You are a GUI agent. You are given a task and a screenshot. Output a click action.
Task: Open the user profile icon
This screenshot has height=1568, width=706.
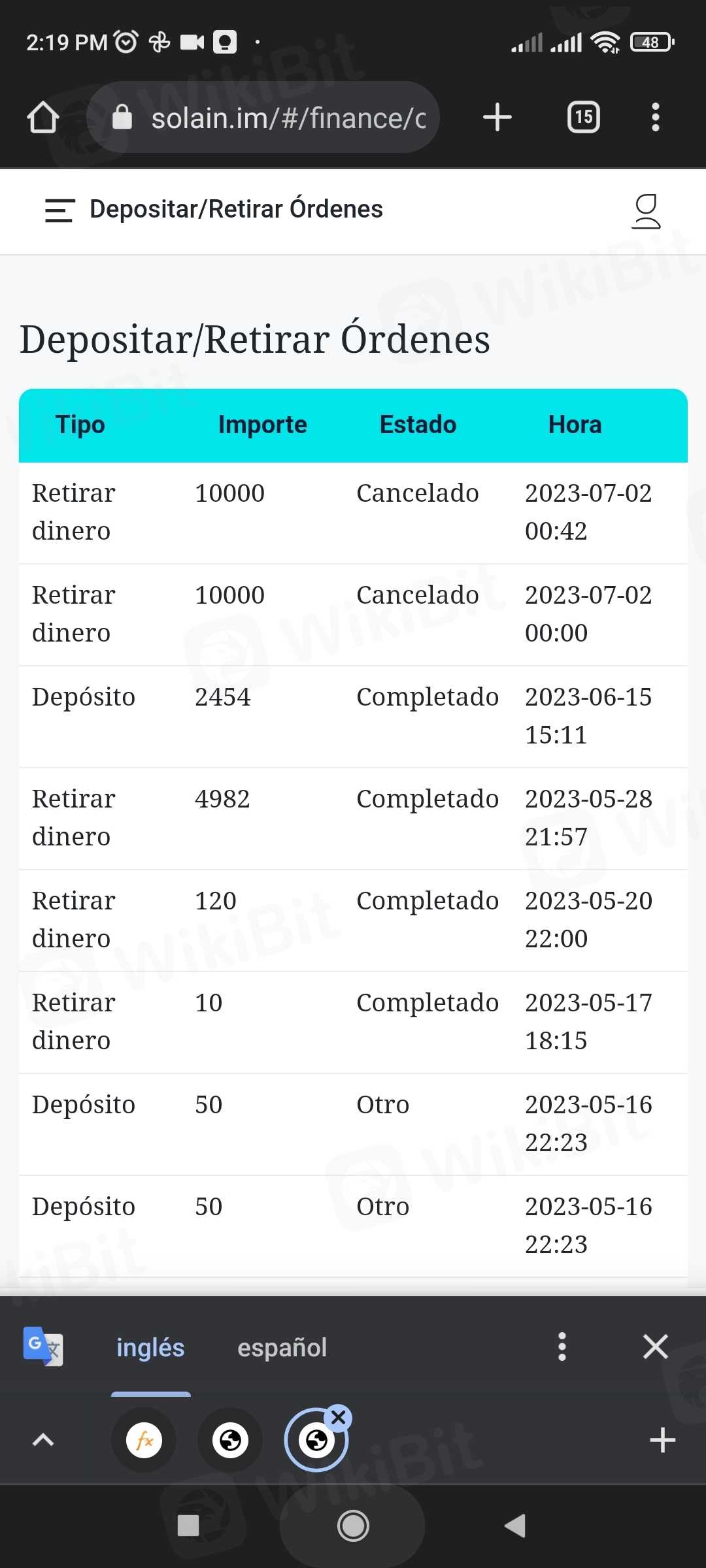click(x=646, y=211)
